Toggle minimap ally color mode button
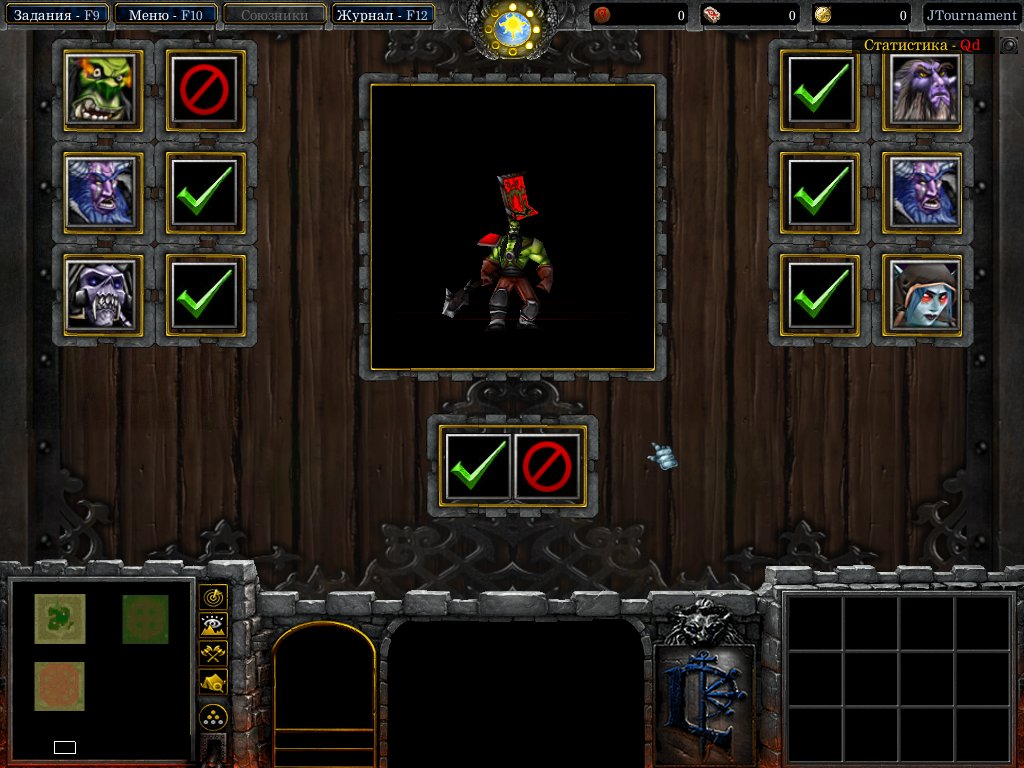The height and width of the screenshot is (768, 1024). pyautogui.click(x=213, y=654)
